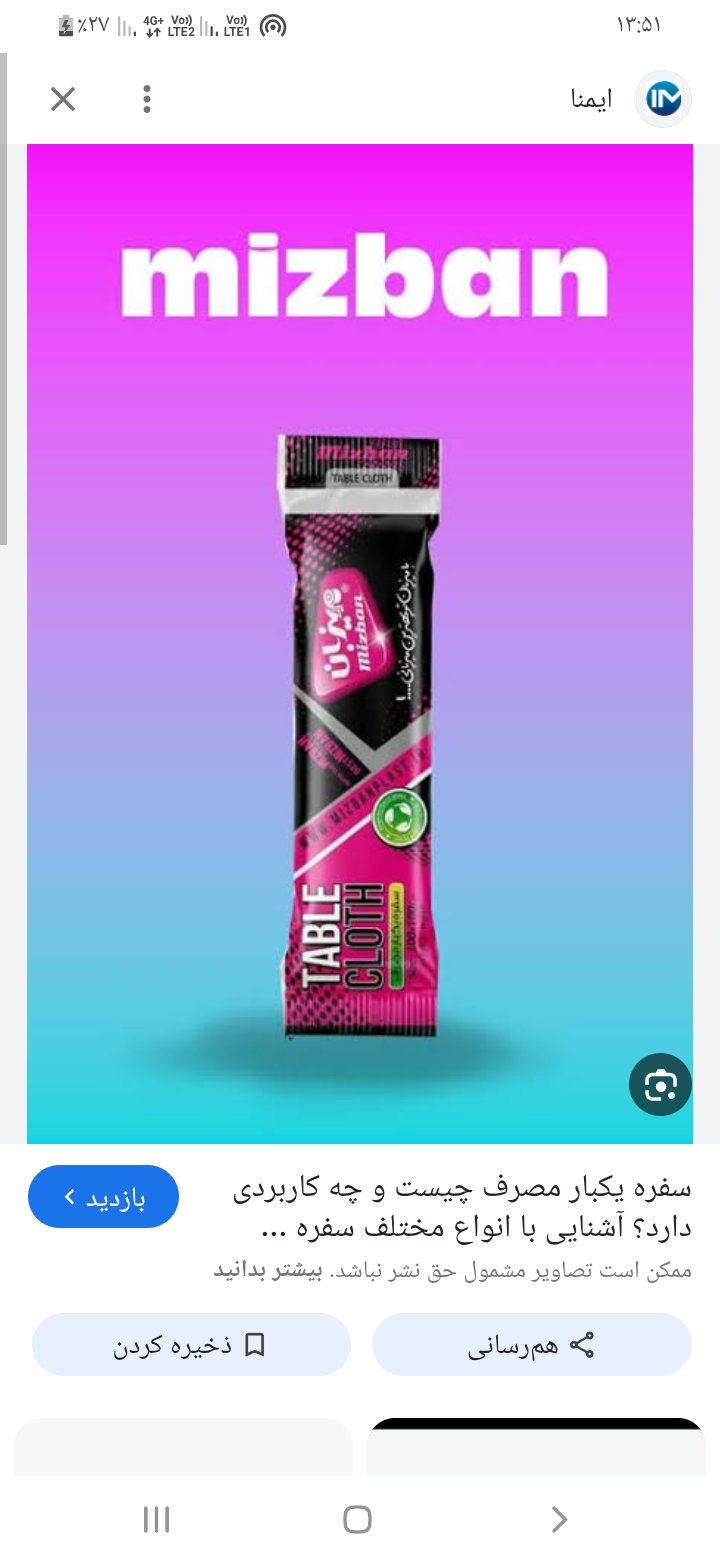Tap the بازدید visit button
This screenshot has width=720, height=1560.
pyautogui.click(x=104, y=1197)
